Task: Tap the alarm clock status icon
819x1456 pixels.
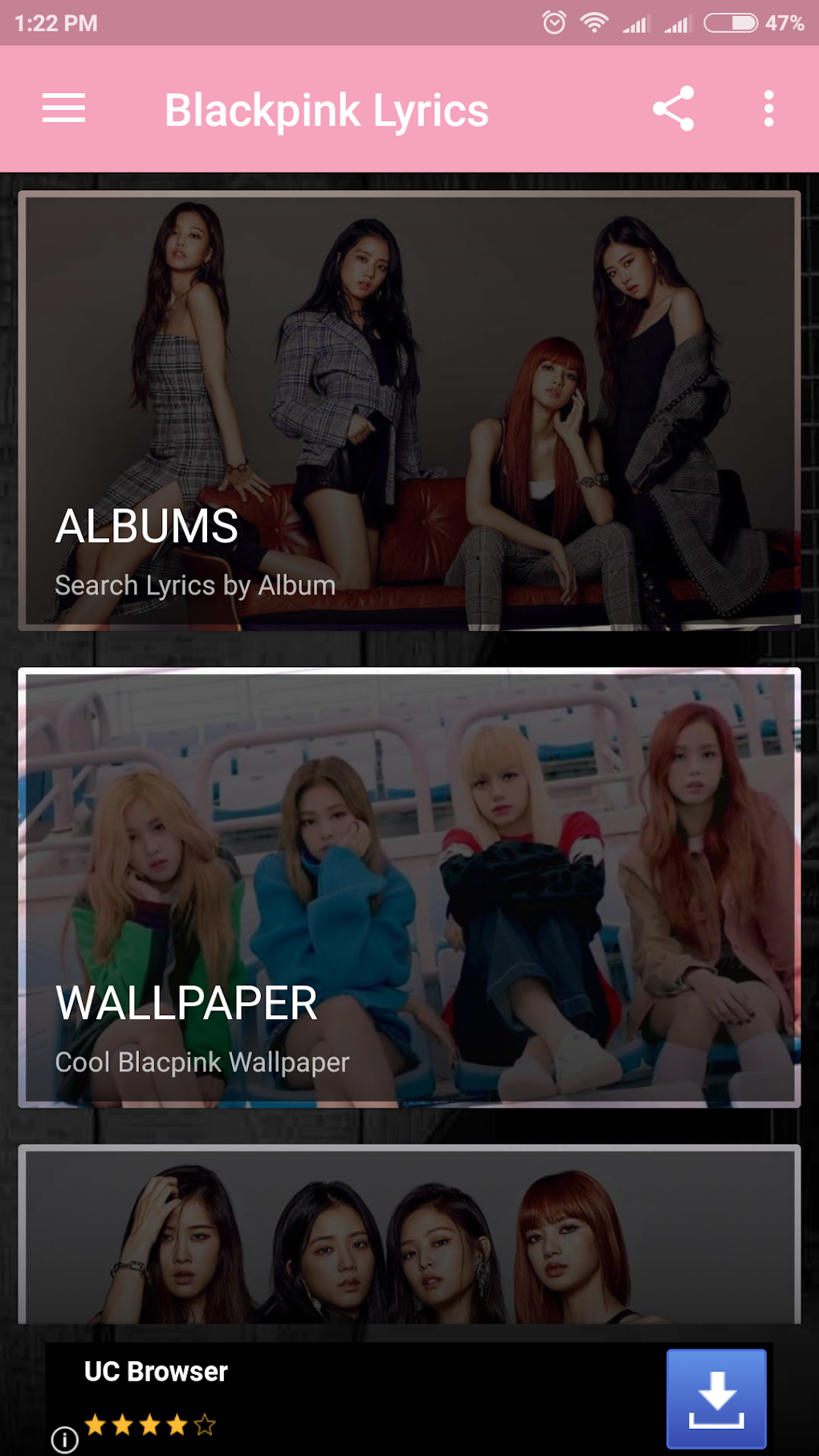Action: (552, 23)
